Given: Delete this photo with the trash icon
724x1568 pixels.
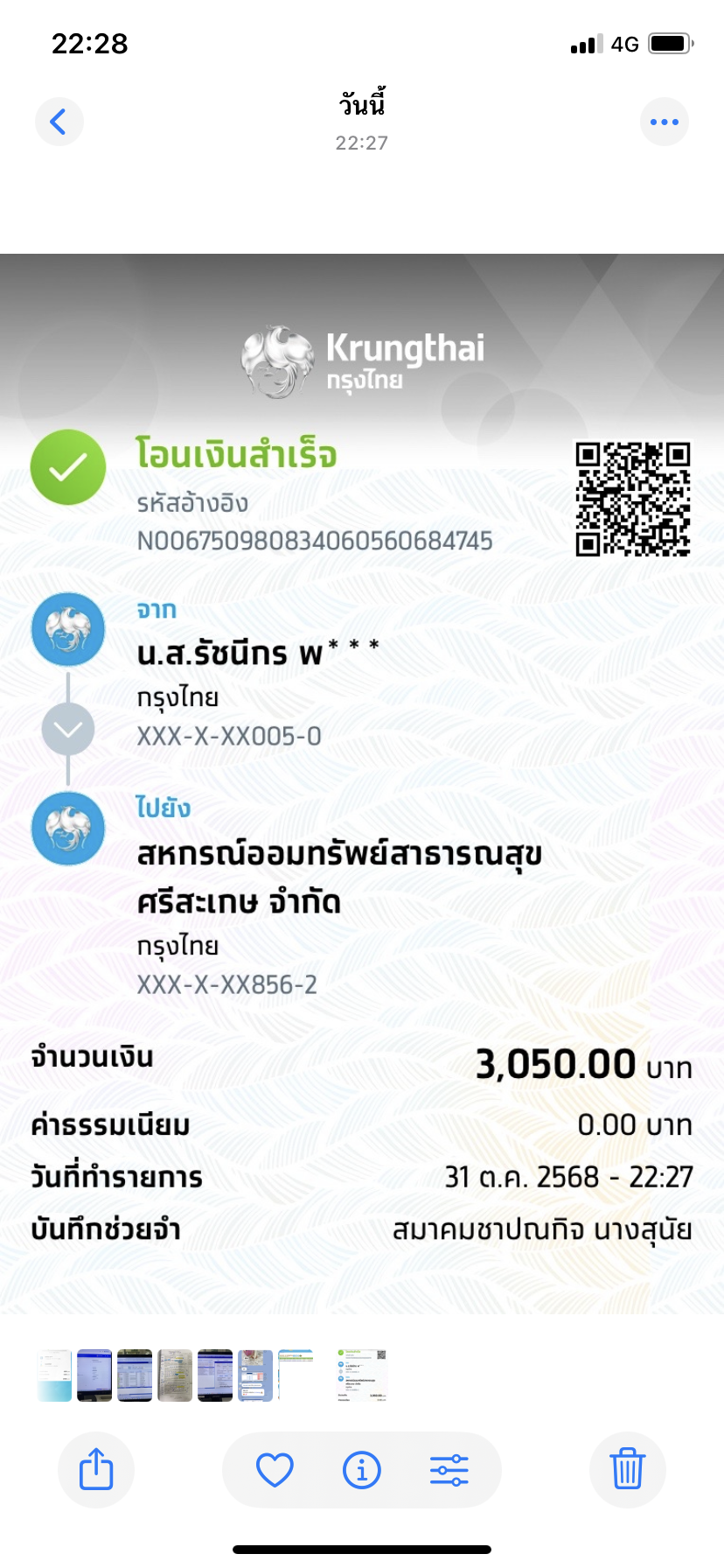Looking at the screenshot, I should click(627, 1469).
